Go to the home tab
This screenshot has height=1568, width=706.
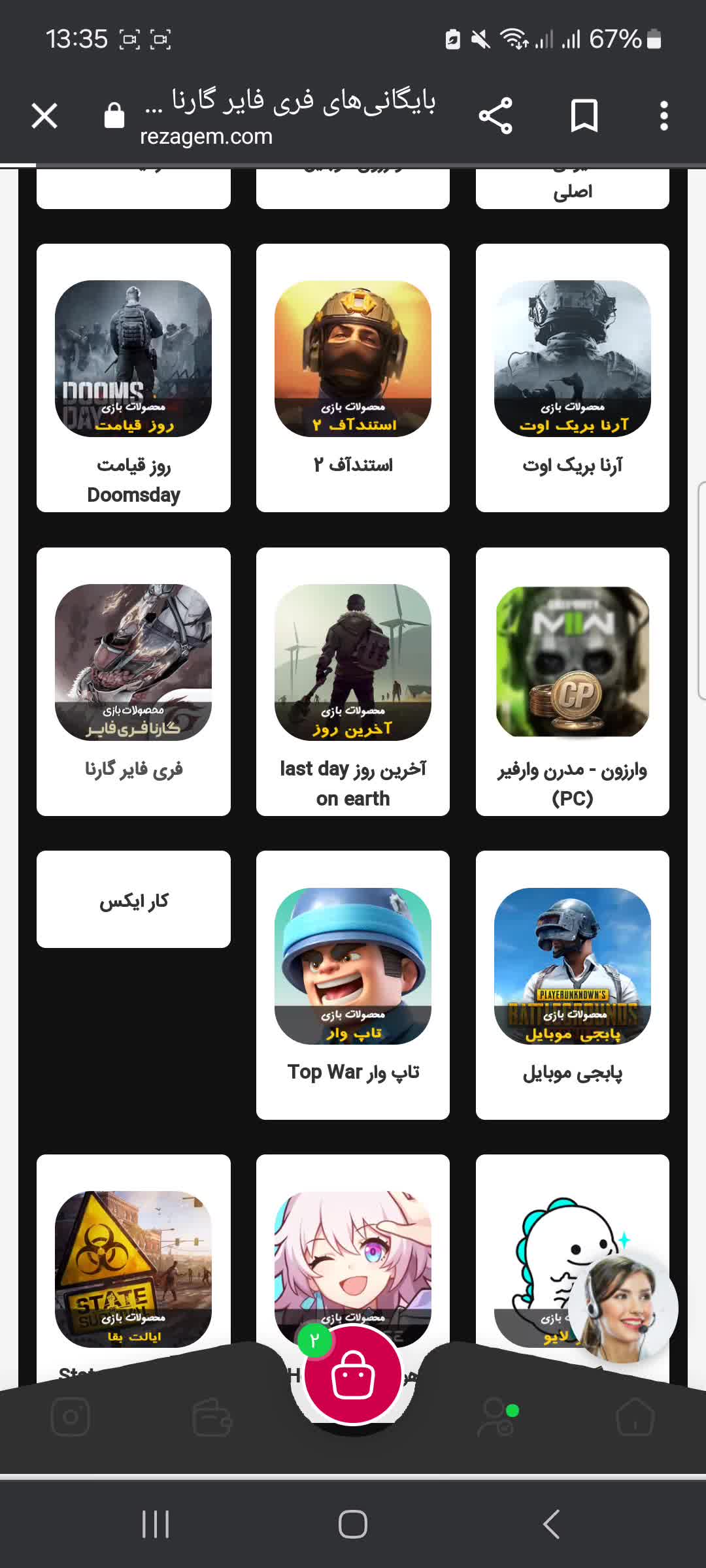point(635,1416)
